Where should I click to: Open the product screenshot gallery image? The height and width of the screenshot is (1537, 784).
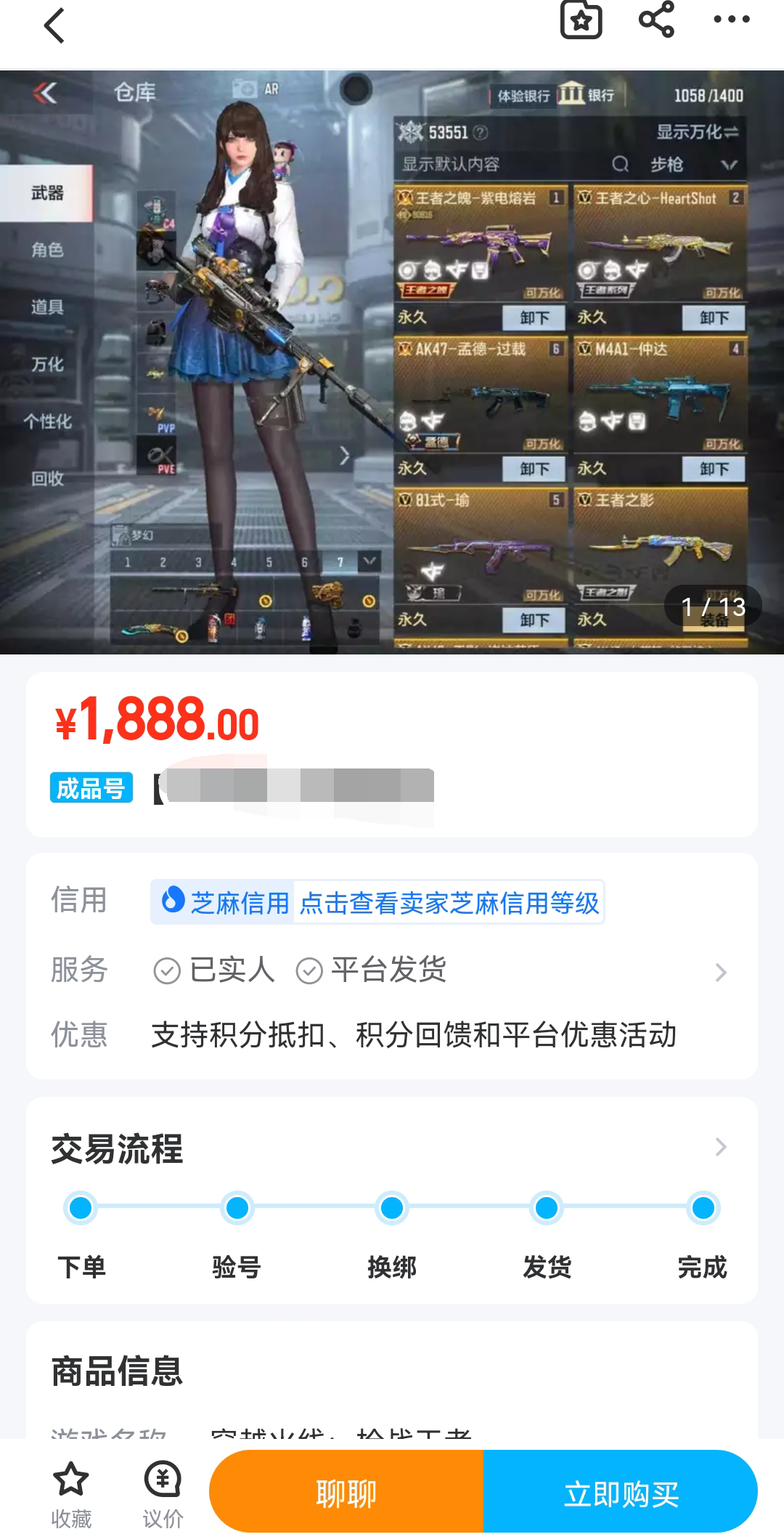click(x=392, y=362)
